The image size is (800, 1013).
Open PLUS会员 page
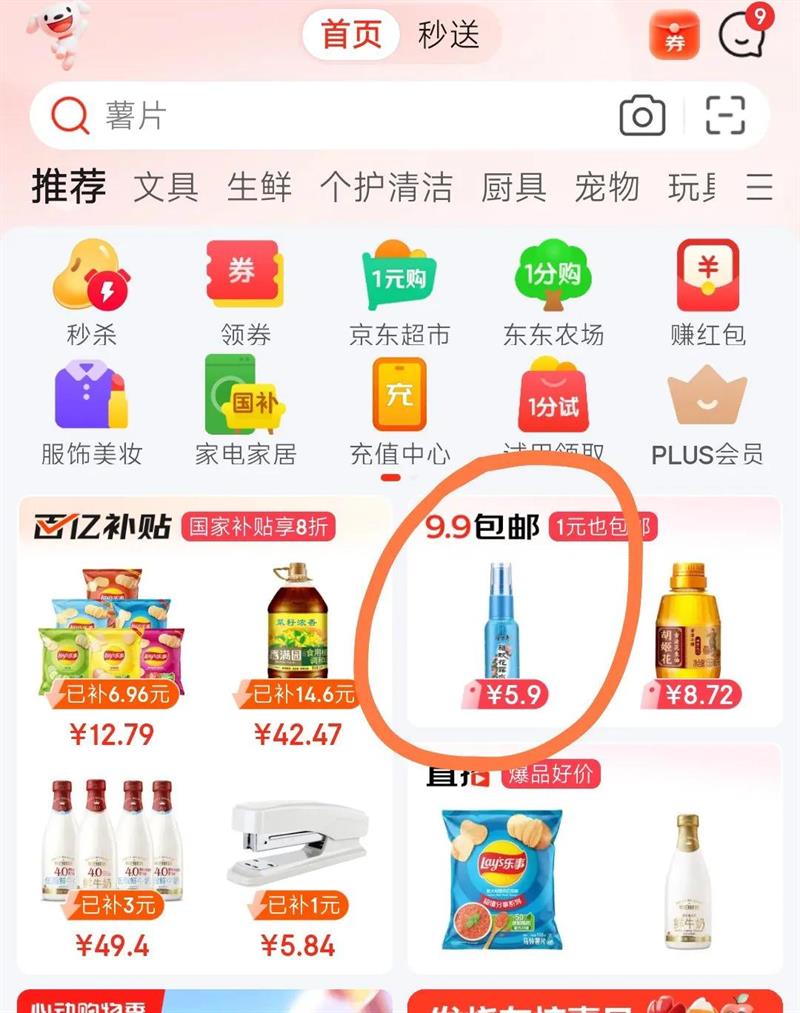coord(708,410)
